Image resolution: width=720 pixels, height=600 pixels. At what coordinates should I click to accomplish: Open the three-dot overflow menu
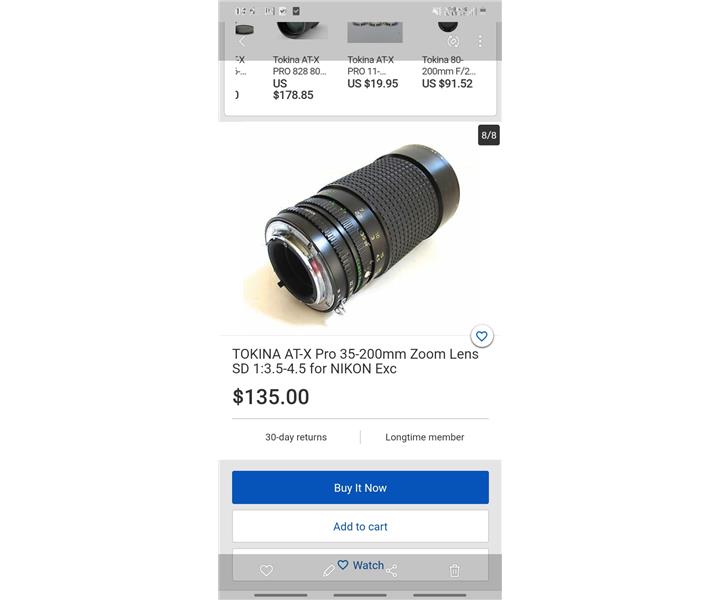click(x=480, y=42)
